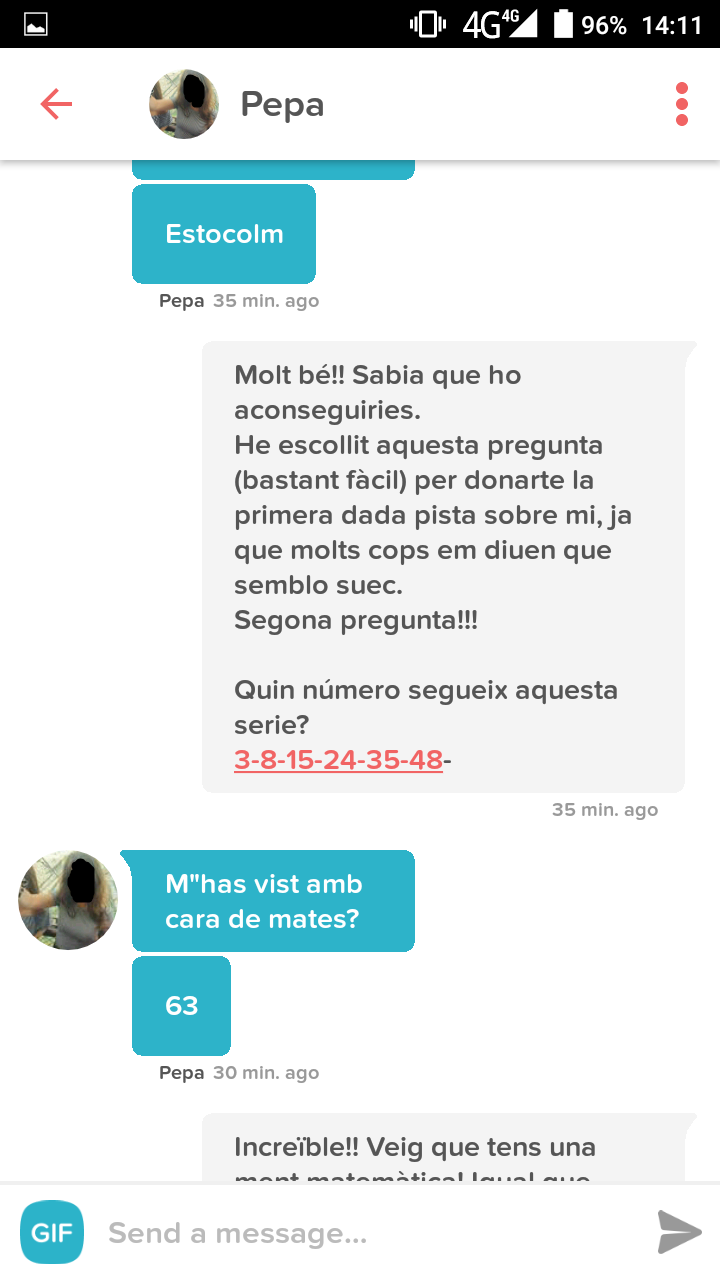Tap the linked number series 3-8-15-24-35-48

338,760
